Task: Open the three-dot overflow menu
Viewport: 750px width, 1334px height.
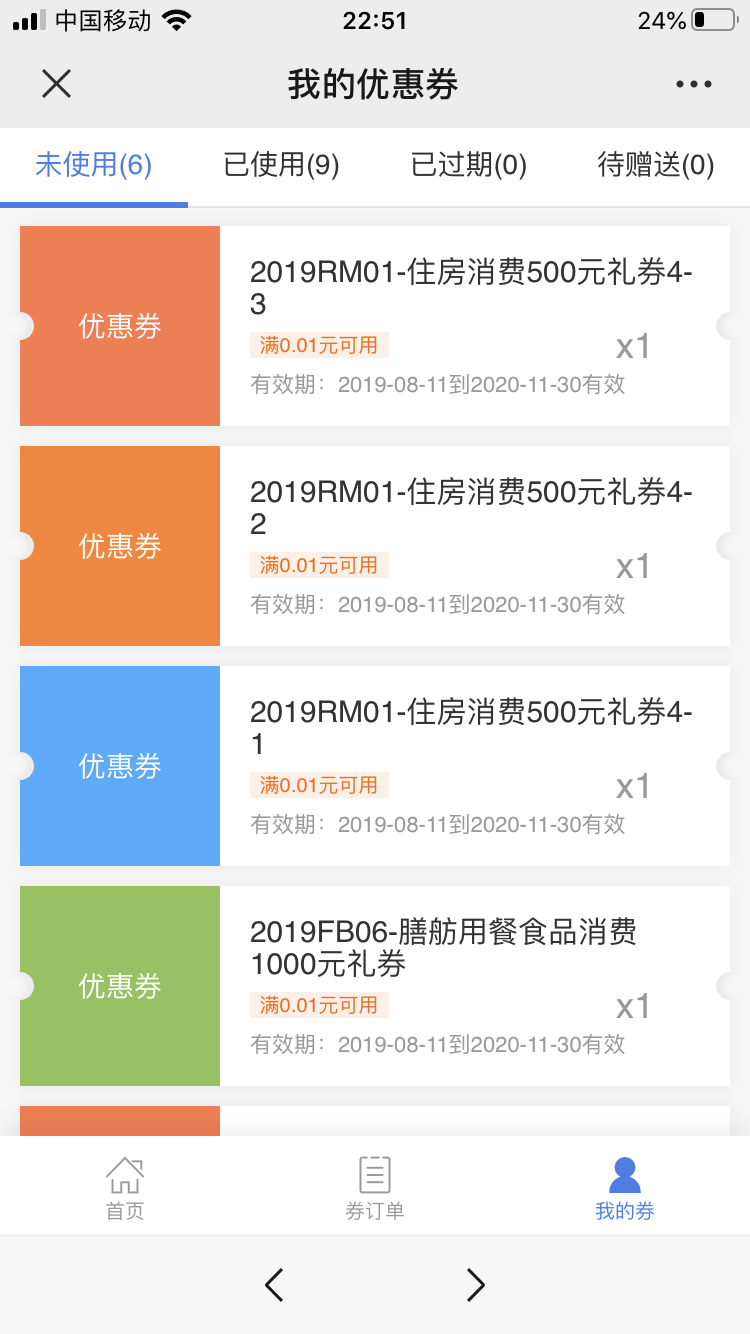Action: [693, 85]
